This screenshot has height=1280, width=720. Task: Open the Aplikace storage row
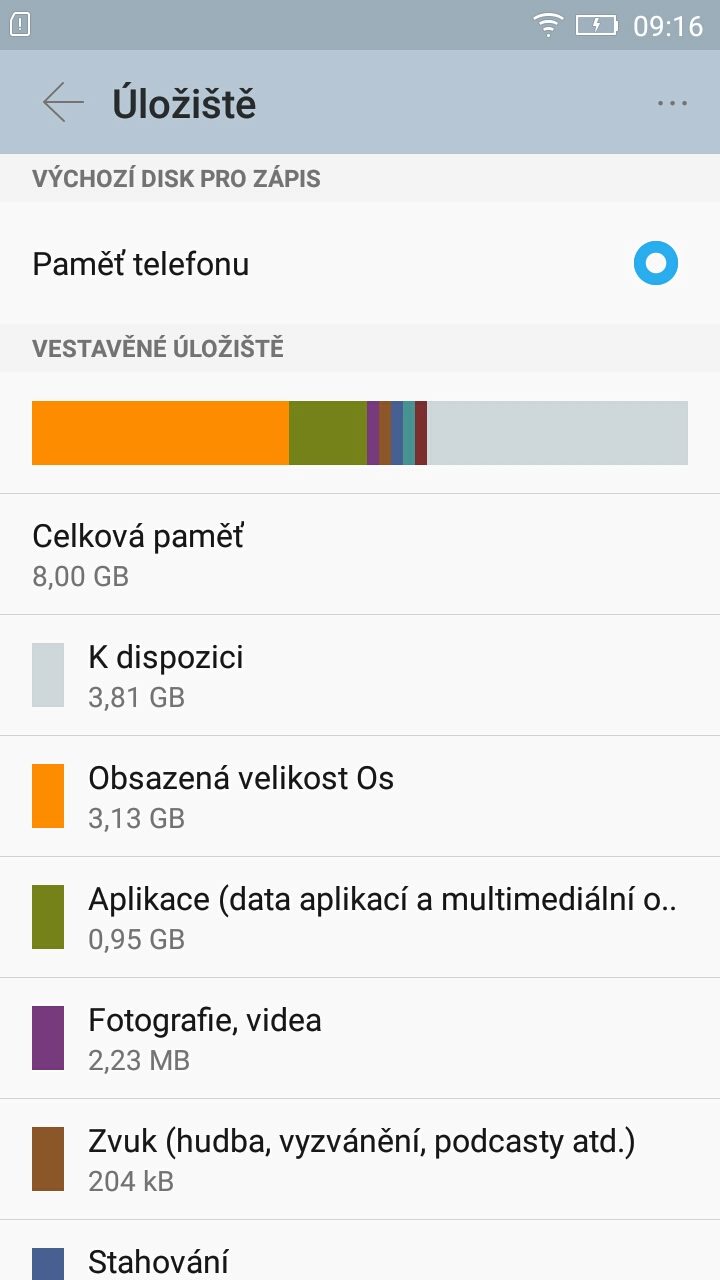tap(360, 917)
